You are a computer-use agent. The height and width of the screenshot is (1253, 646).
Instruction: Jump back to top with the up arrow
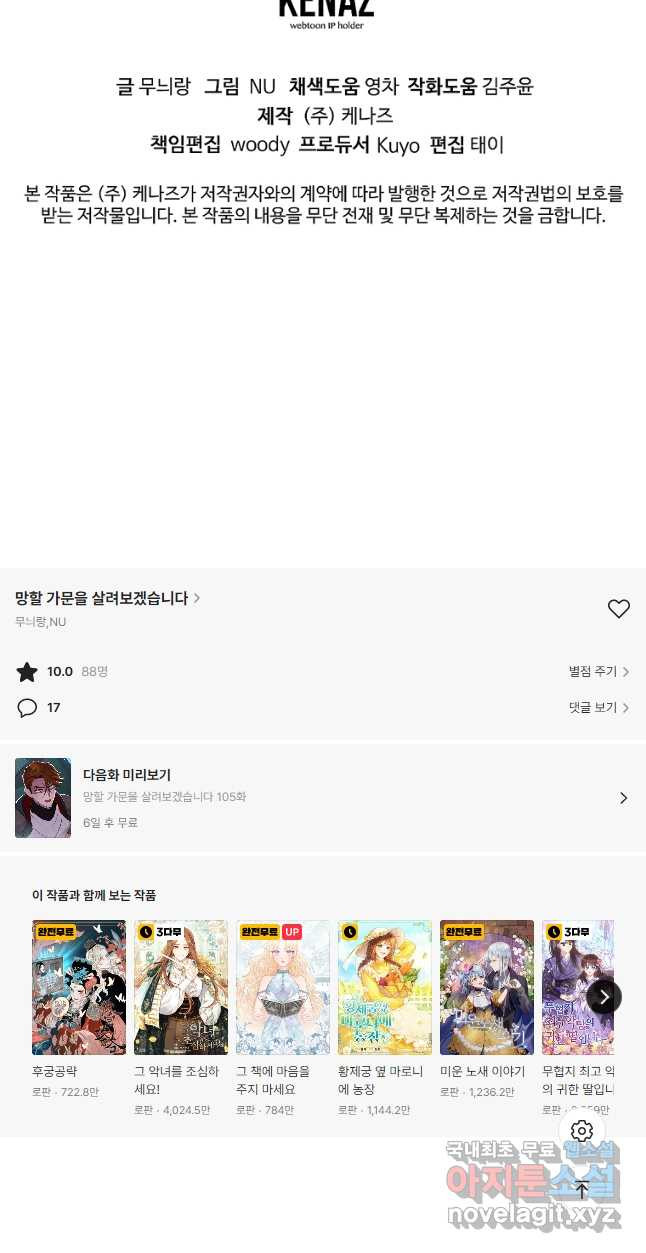click(x=582, y=1190)
